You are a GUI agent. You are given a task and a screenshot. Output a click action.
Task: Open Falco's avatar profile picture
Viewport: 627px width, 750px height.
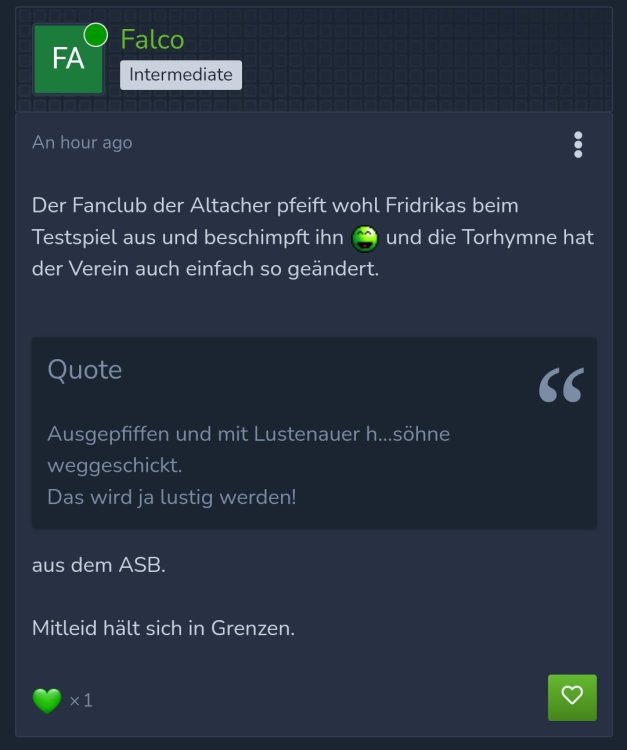tap(68, 59)
